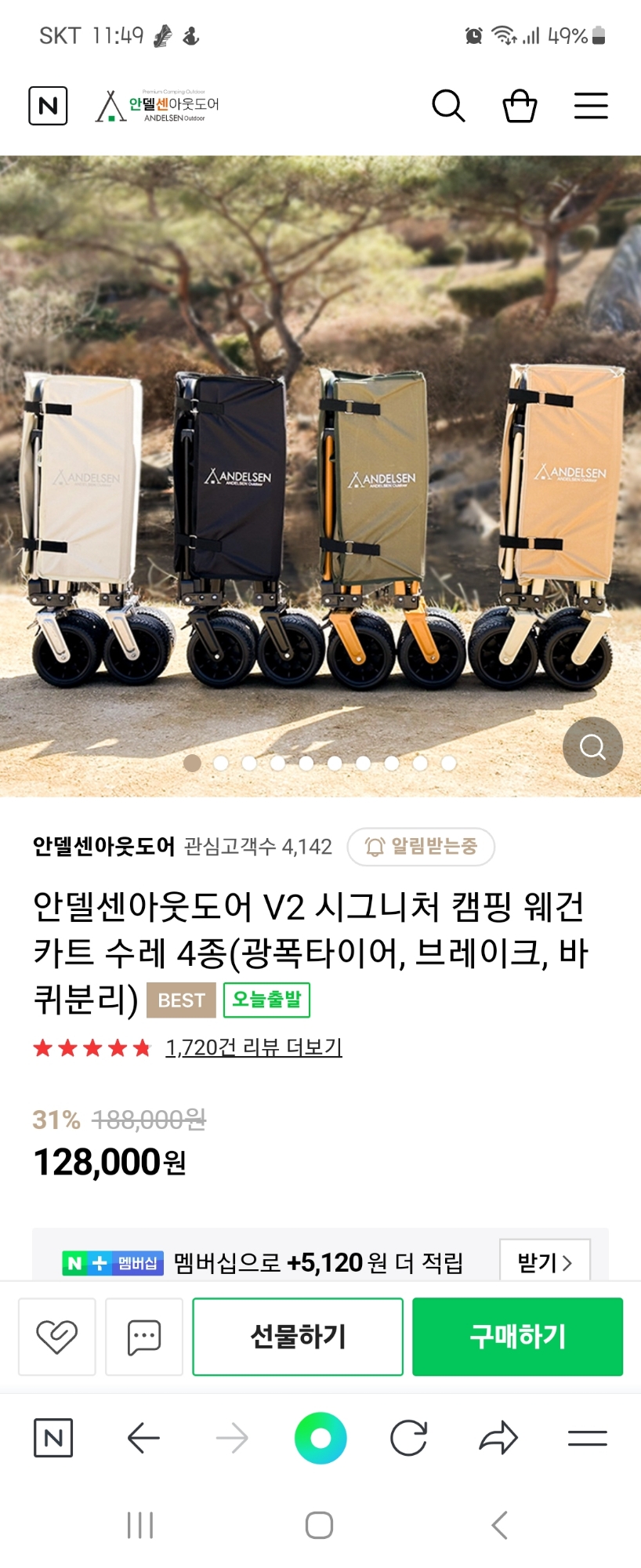Go back to the previous page in browser
The height and width of the screenshot is (1568, 641).
coord(143,1438)
